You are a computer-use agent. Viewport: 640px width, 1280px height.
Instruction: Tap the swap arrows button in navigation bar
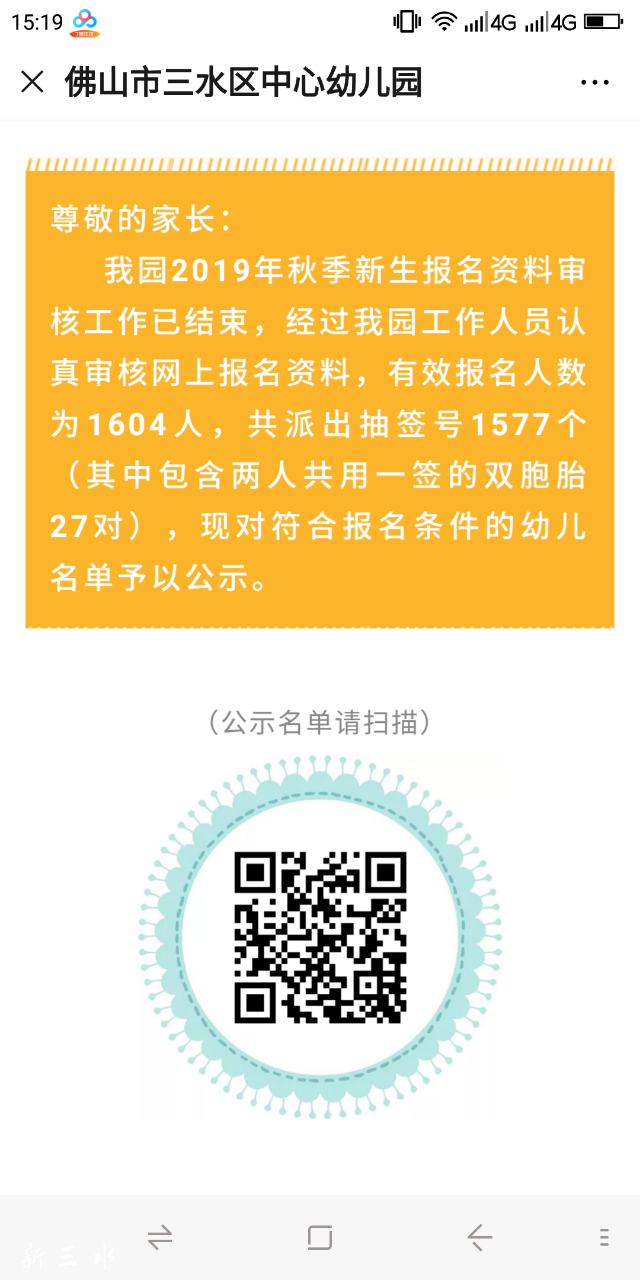pos(160,1238)
